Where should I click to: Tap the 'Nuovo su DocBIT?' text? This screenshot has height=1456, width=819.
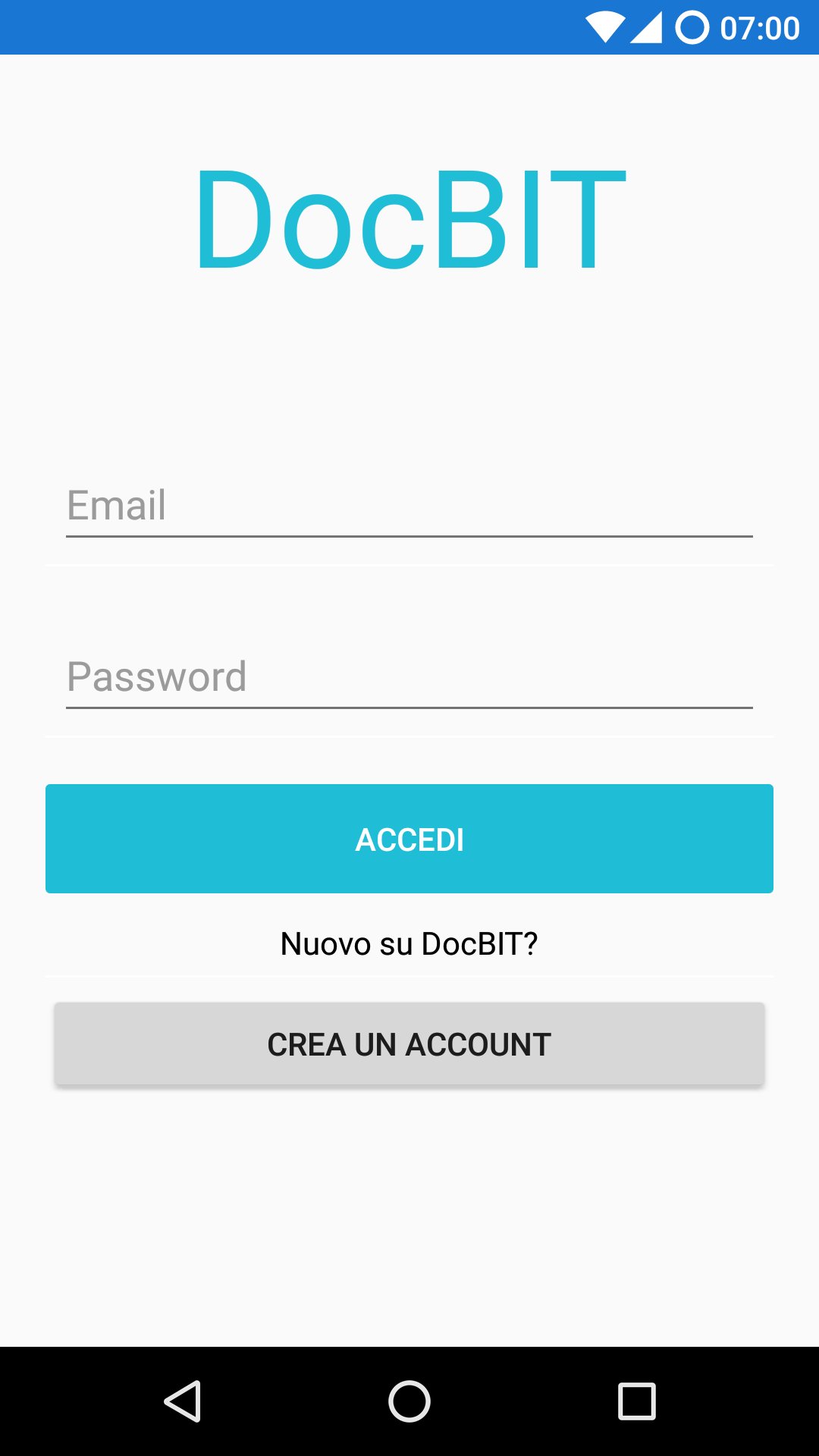click(x=409, y=943)
